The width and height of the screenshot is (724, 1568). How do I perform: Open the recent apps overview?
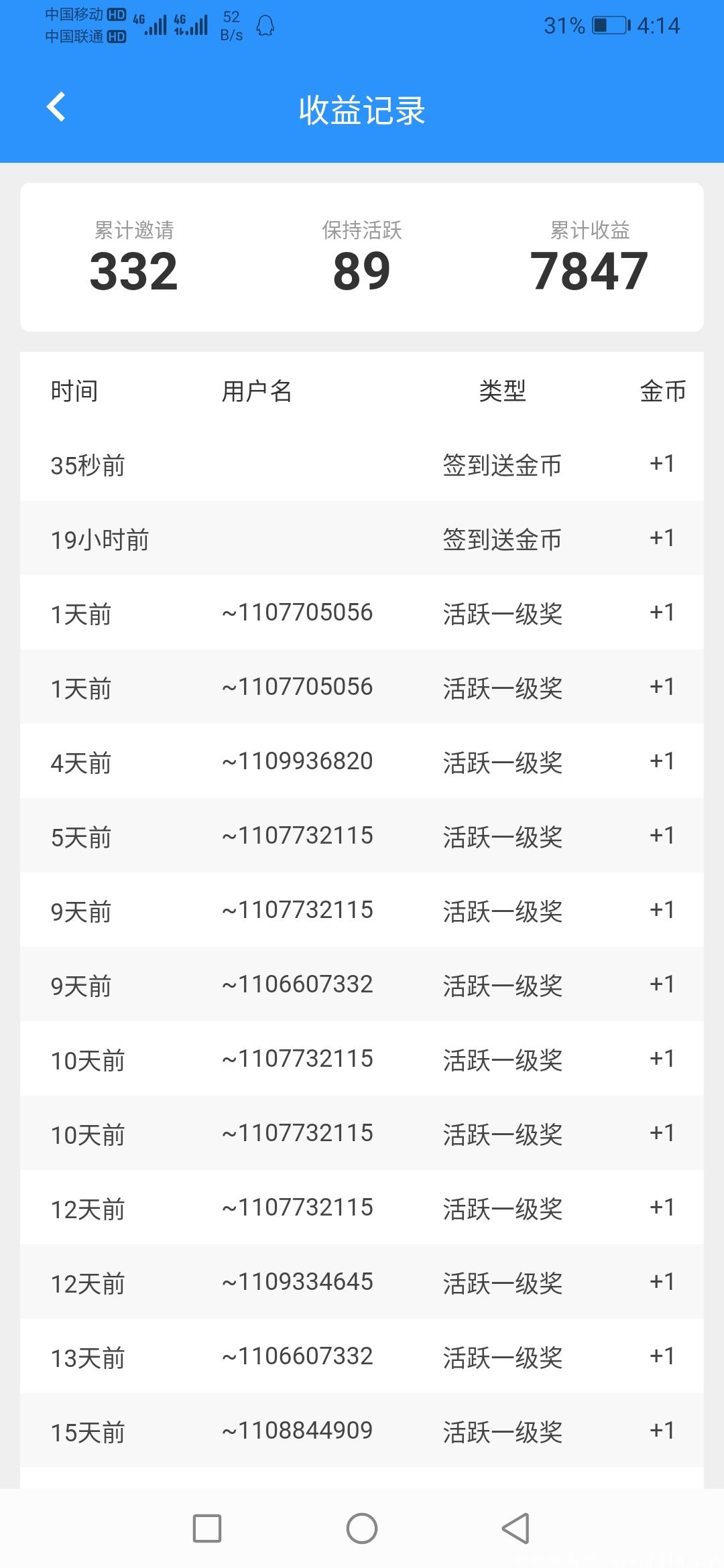(207, 1528)
